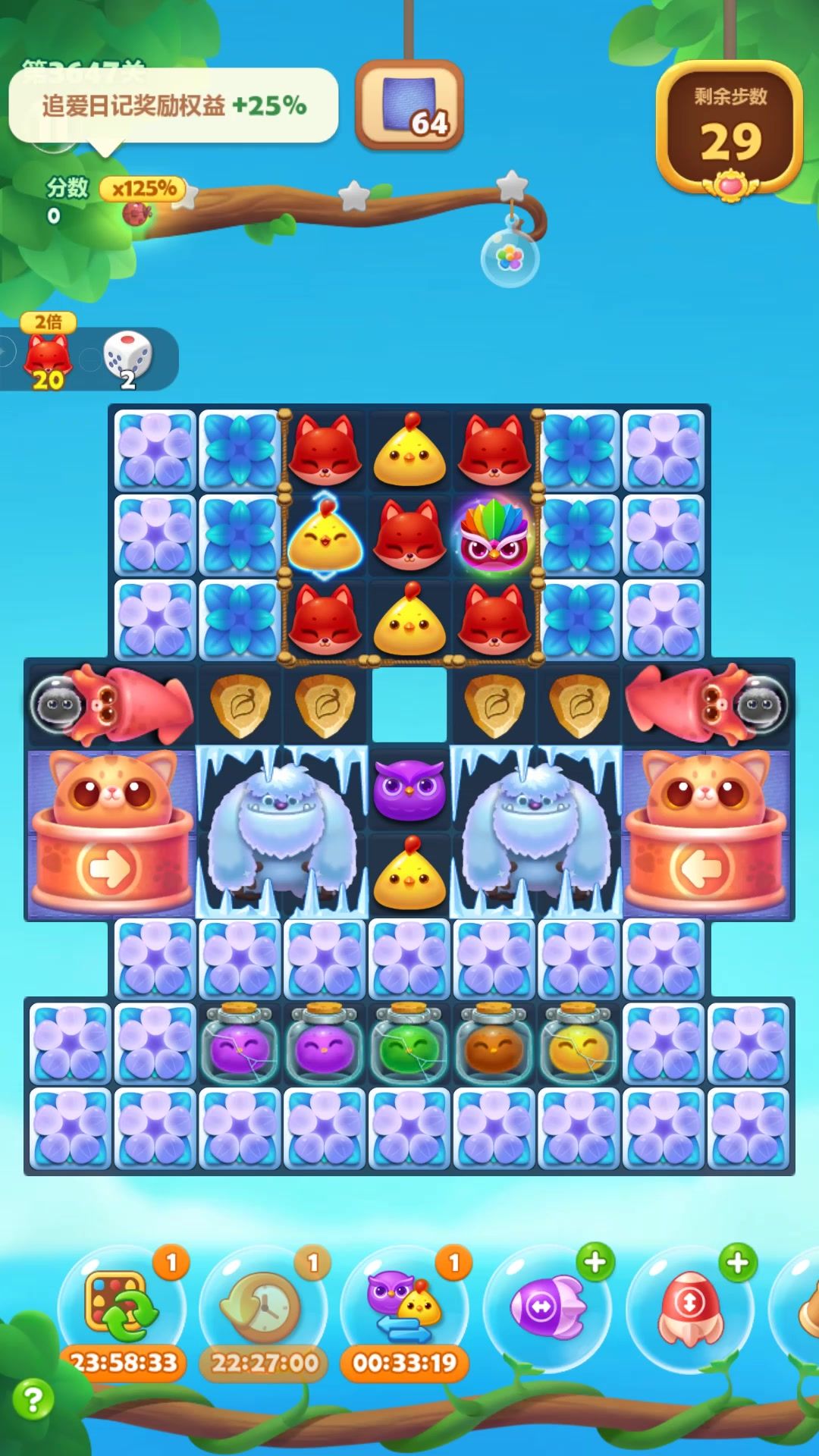Open the green question mark help button

[33, 1400]
